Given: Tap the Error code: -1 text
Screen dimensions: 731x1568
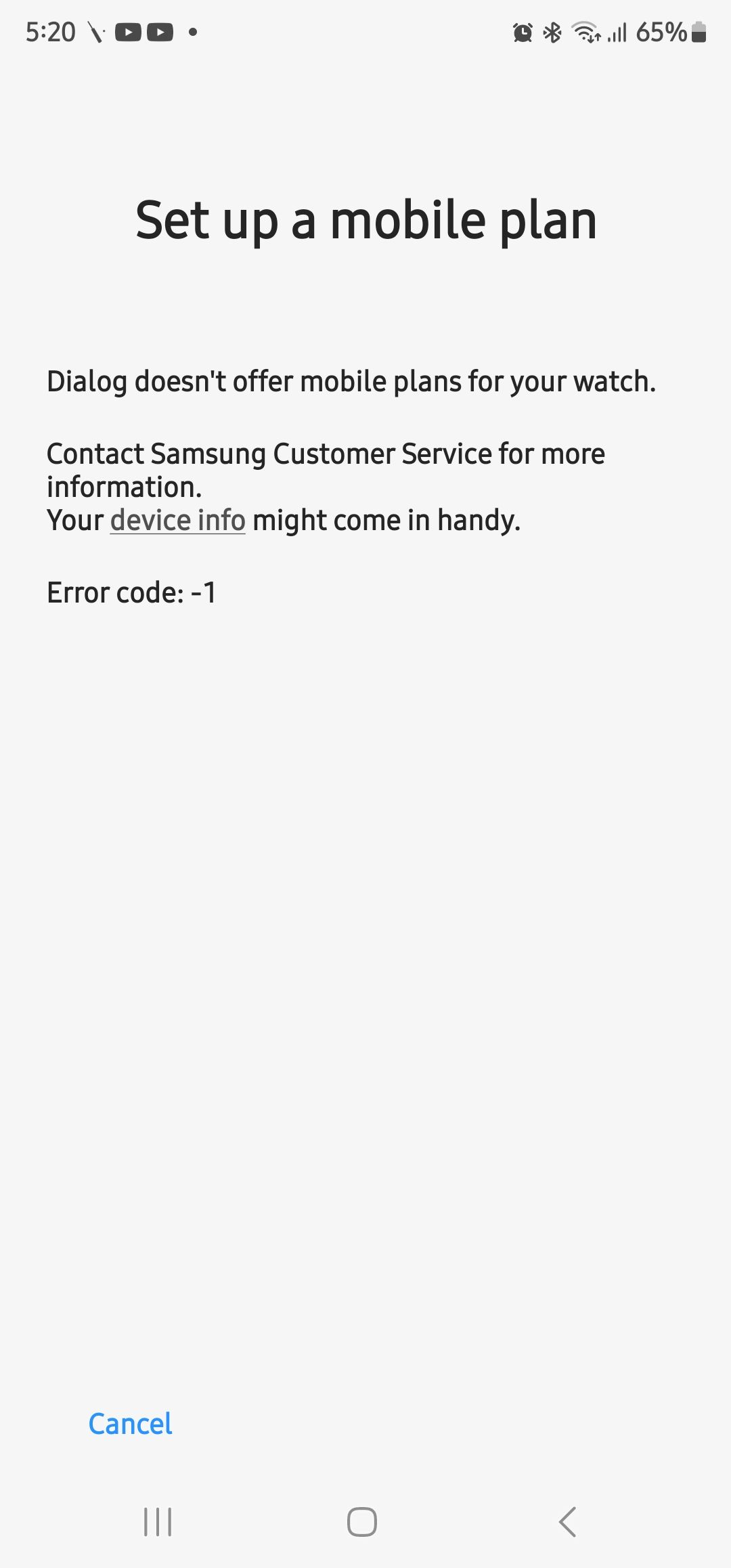Looking at the screenshot, I should pyautogui.click(x=131, y=592).
